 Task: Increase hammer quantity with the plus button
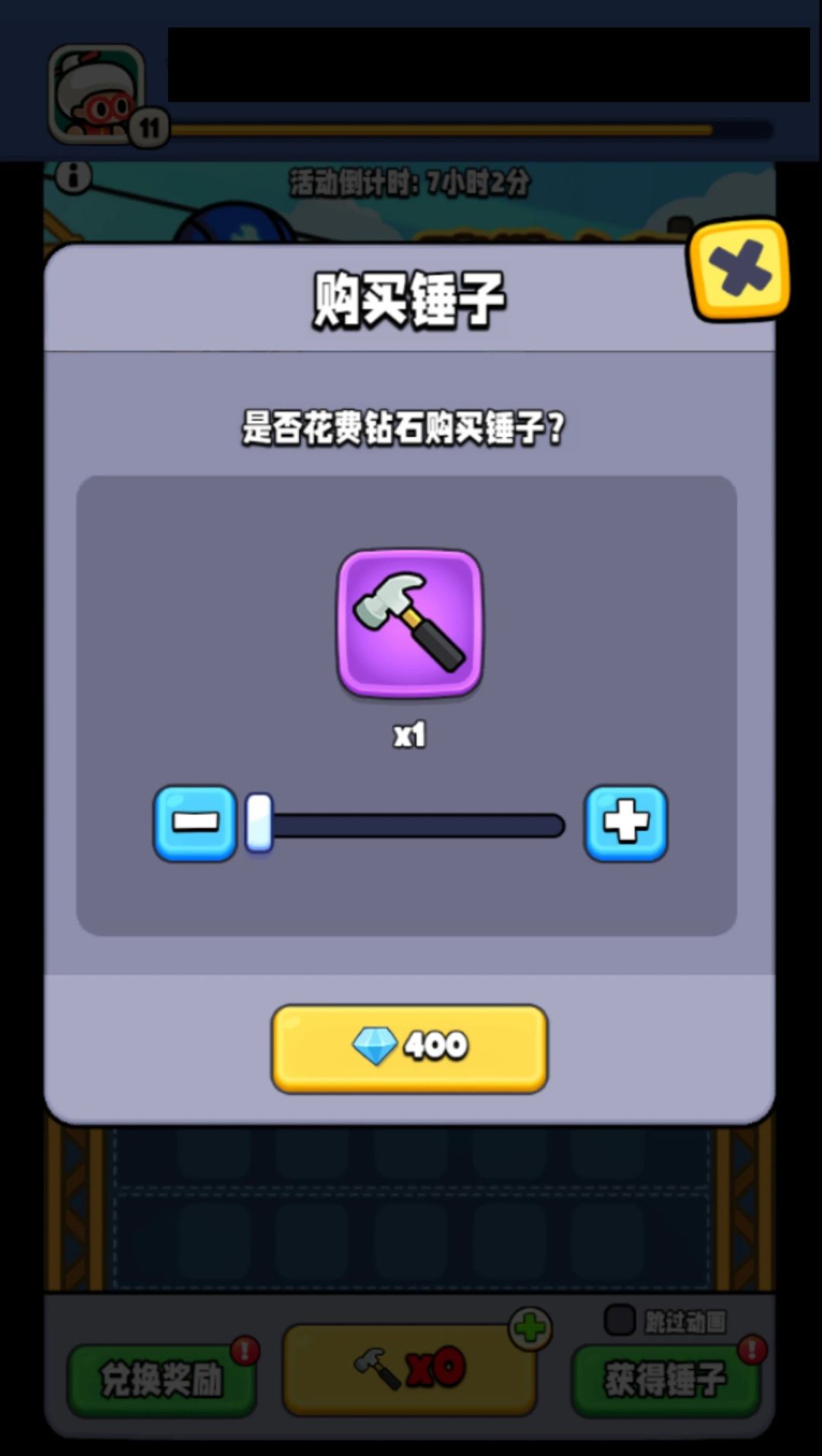click(627, 826)
